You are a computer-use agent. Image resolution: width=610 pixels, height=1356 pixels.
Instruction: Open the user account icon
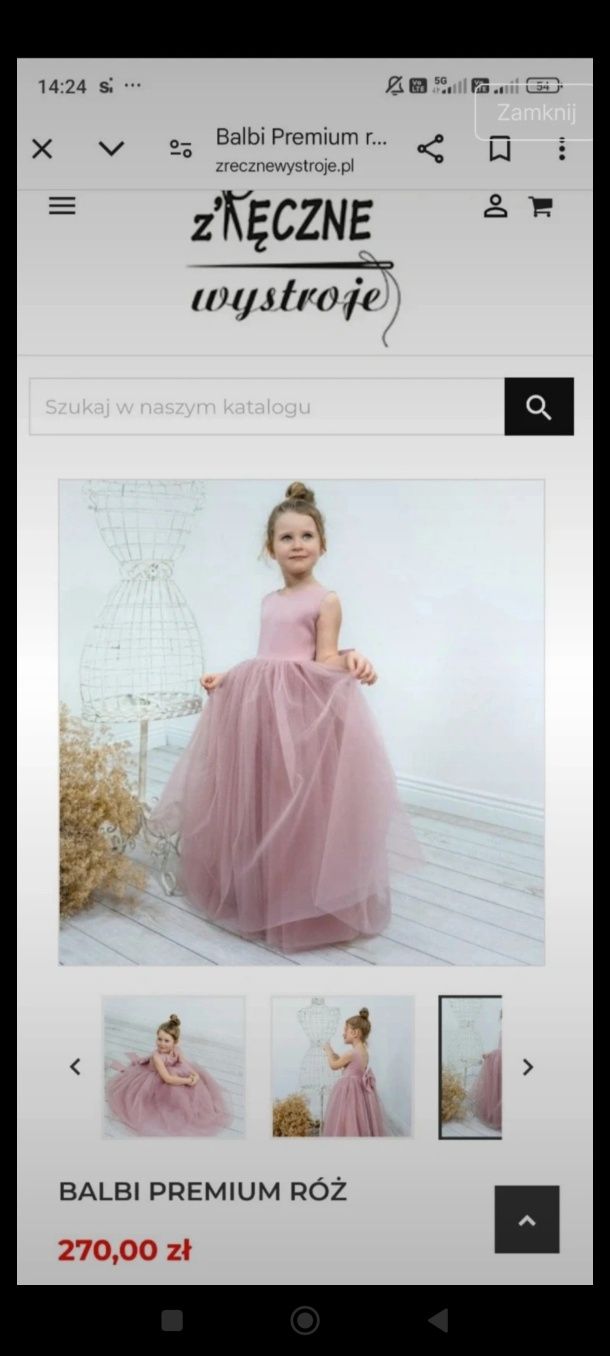495,206
